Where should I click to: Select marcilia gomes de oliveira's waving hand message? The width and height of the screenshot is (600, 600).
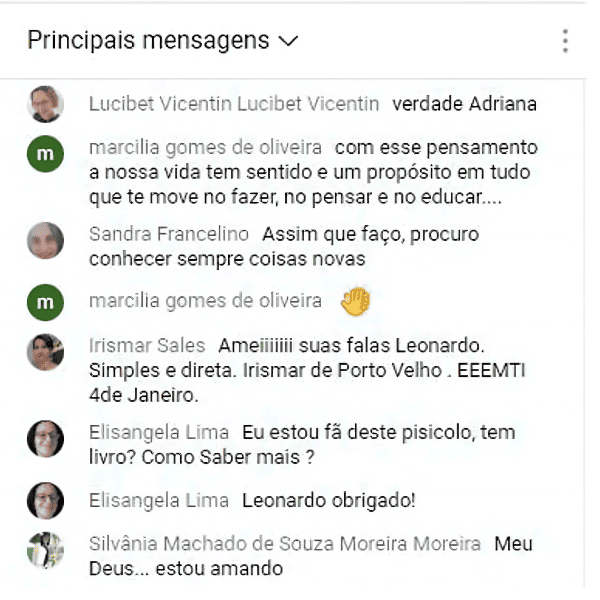pyautogui.click(x=356, y=301)
